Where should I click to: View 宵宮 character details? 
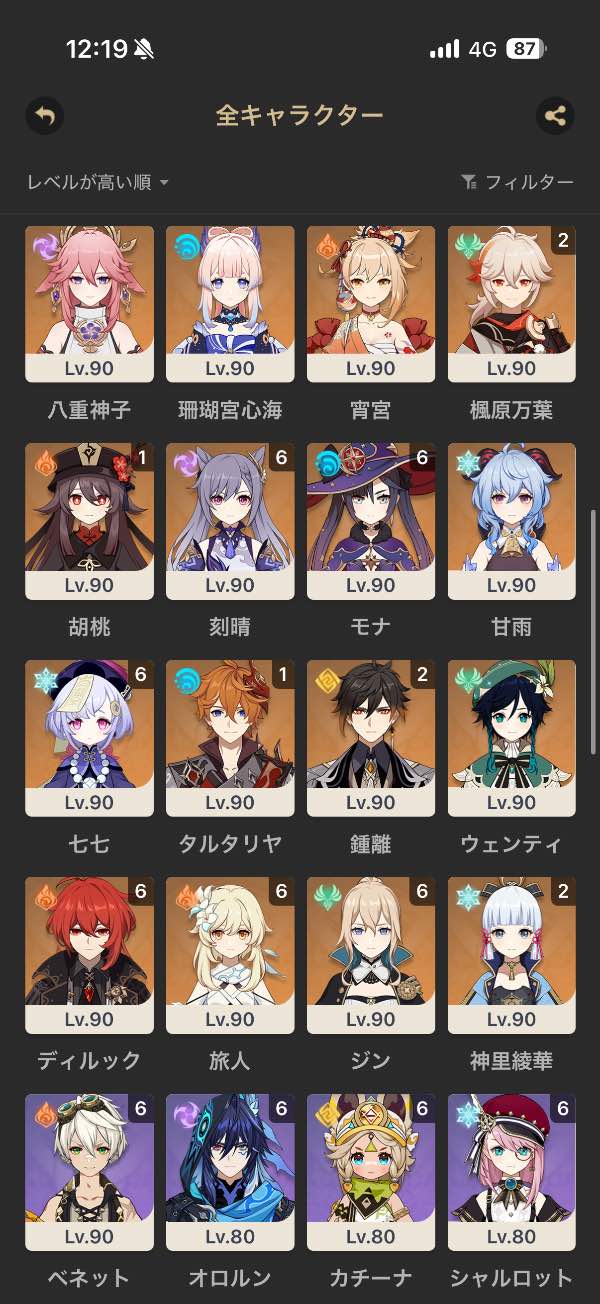371,303
